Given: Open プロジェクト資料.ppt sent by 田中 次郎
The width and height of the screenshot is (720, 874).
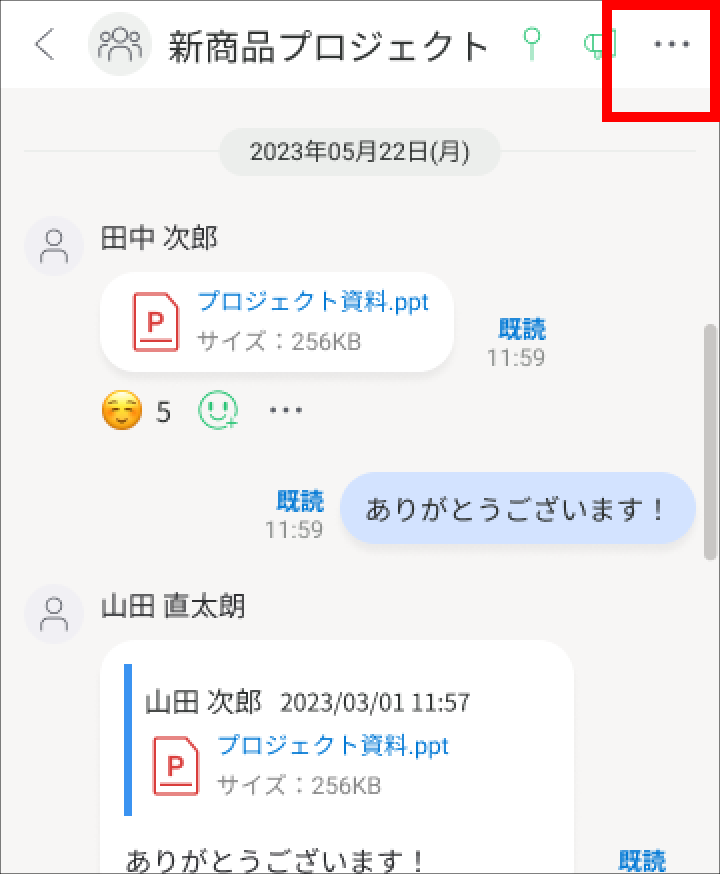Looking at the screenshot, I should pyautogui.click(x=312, y=301).
